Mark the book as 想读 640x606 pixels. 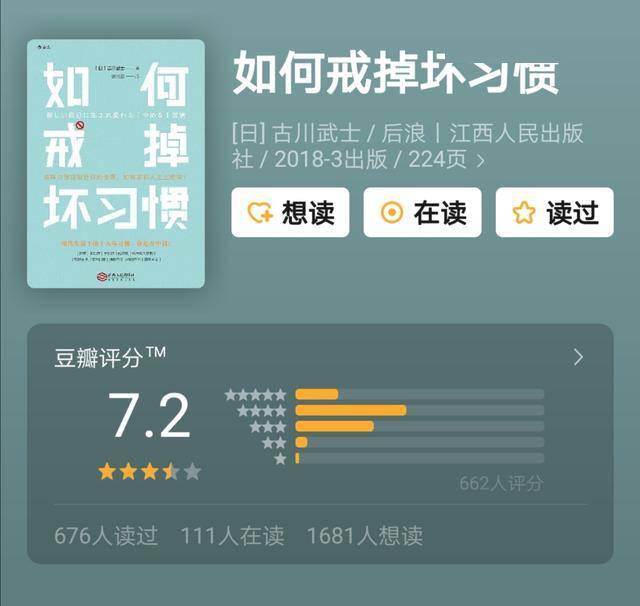pyautogui.click(x=290, y=212)
